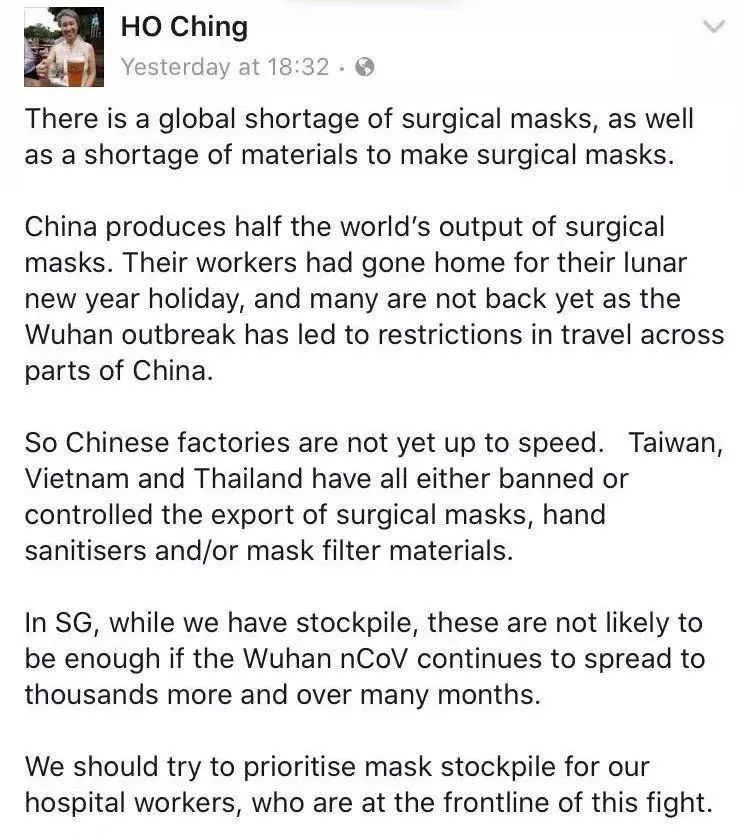Tap the public audience globe icon
740x835 pixels.
click(x=365, y=67)
